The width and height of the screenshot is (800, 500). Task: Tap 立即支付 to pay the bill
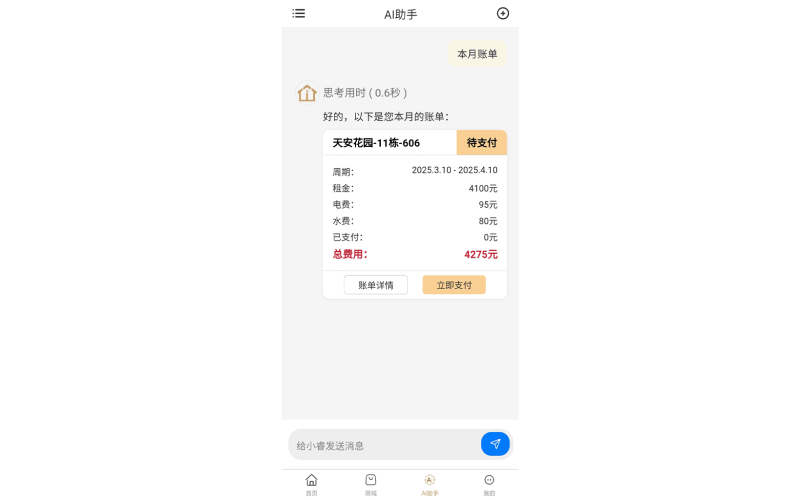(454, 285)
